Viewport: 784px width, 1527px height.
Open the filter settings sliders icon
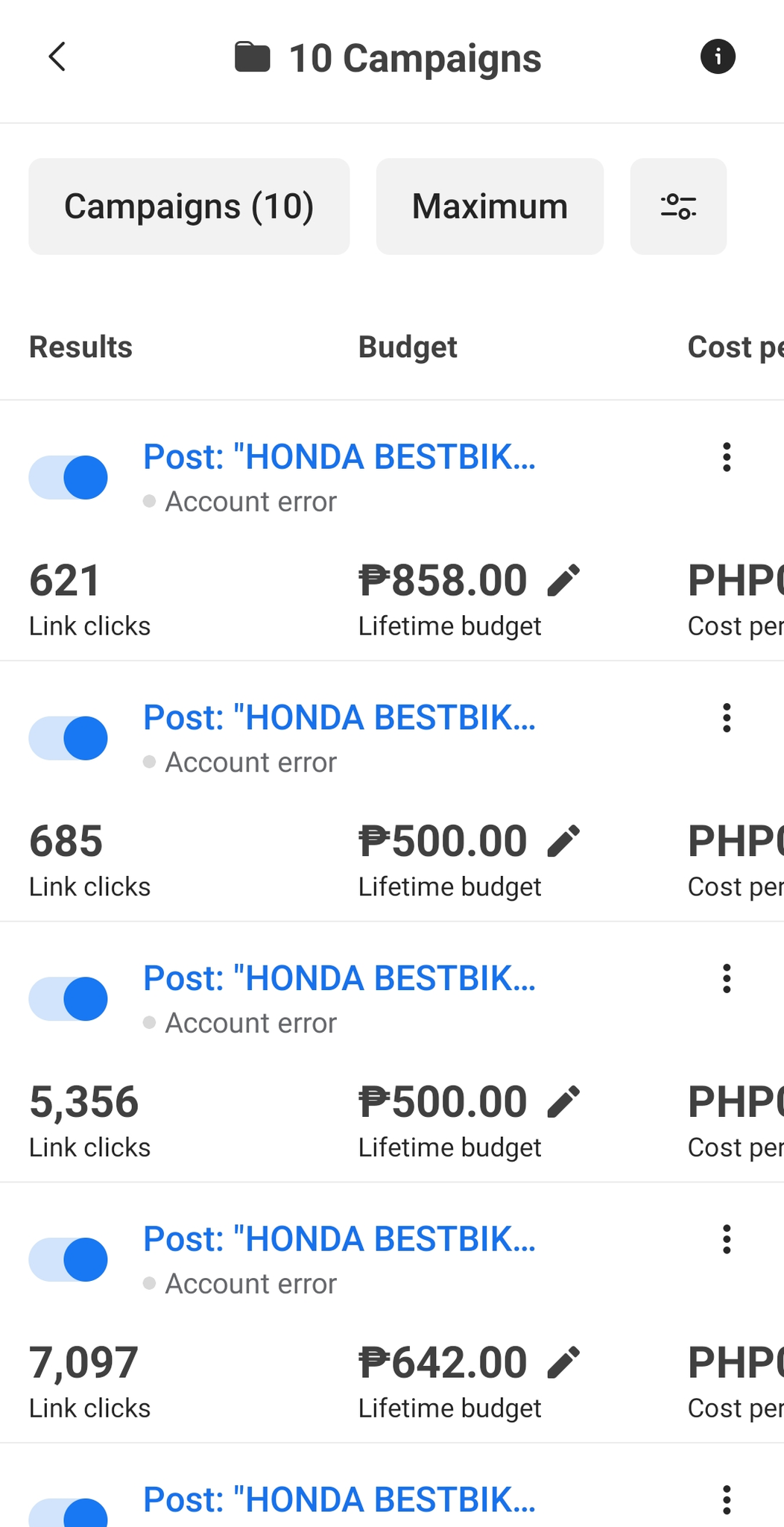click(678, 207)
